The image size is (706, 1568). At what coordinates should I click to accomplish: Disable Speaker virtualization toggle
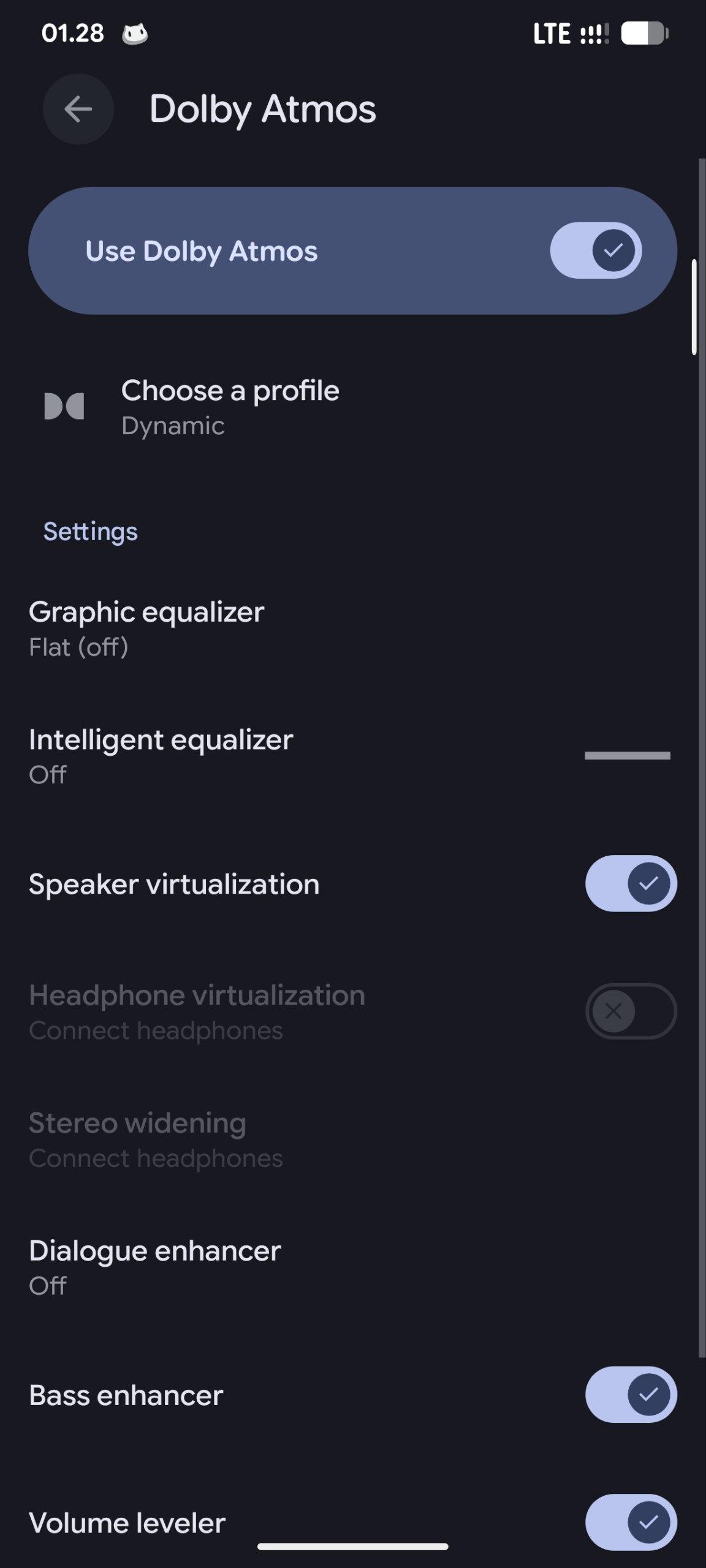[x=630, y=883]
